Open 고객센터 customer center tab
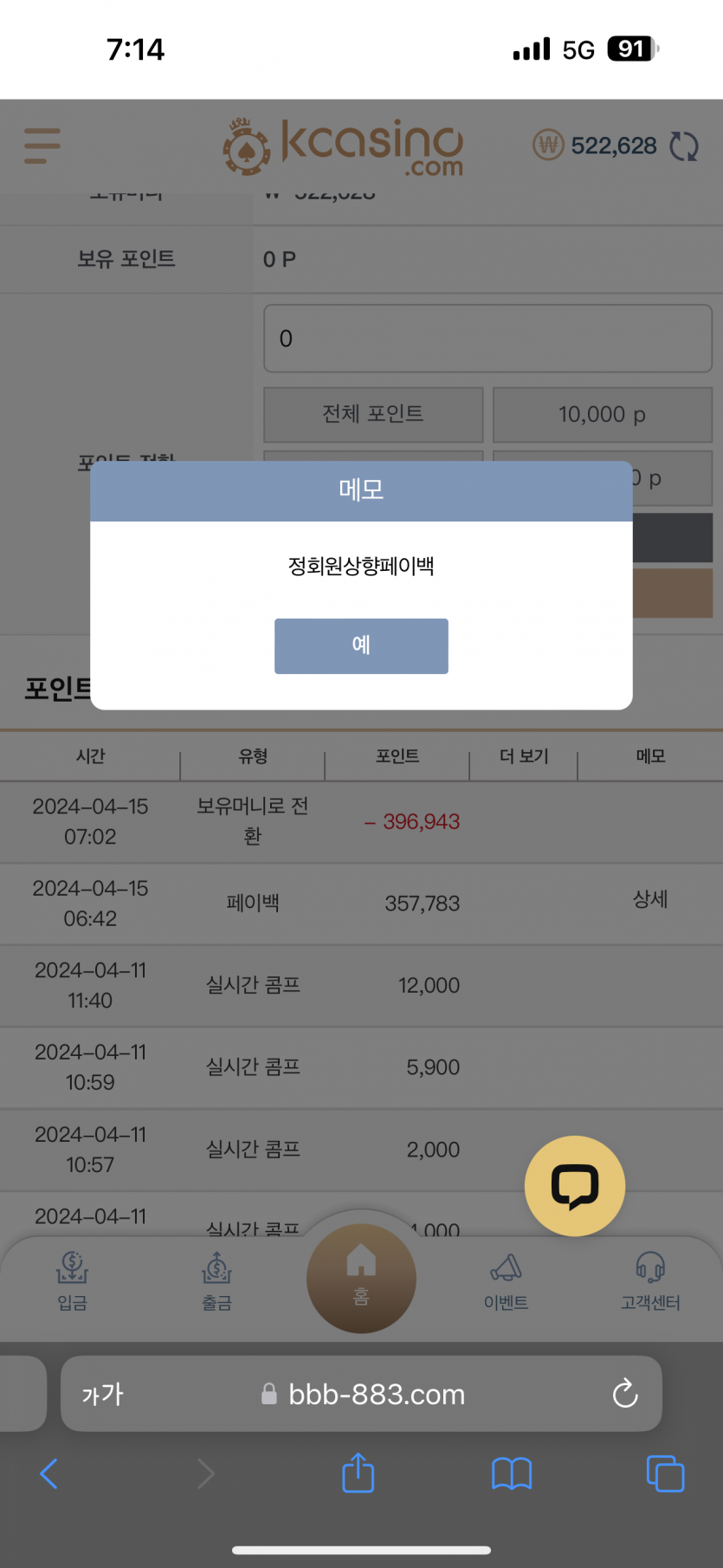This screenshot has height=1568, width=723. (x=650, y=1280)
